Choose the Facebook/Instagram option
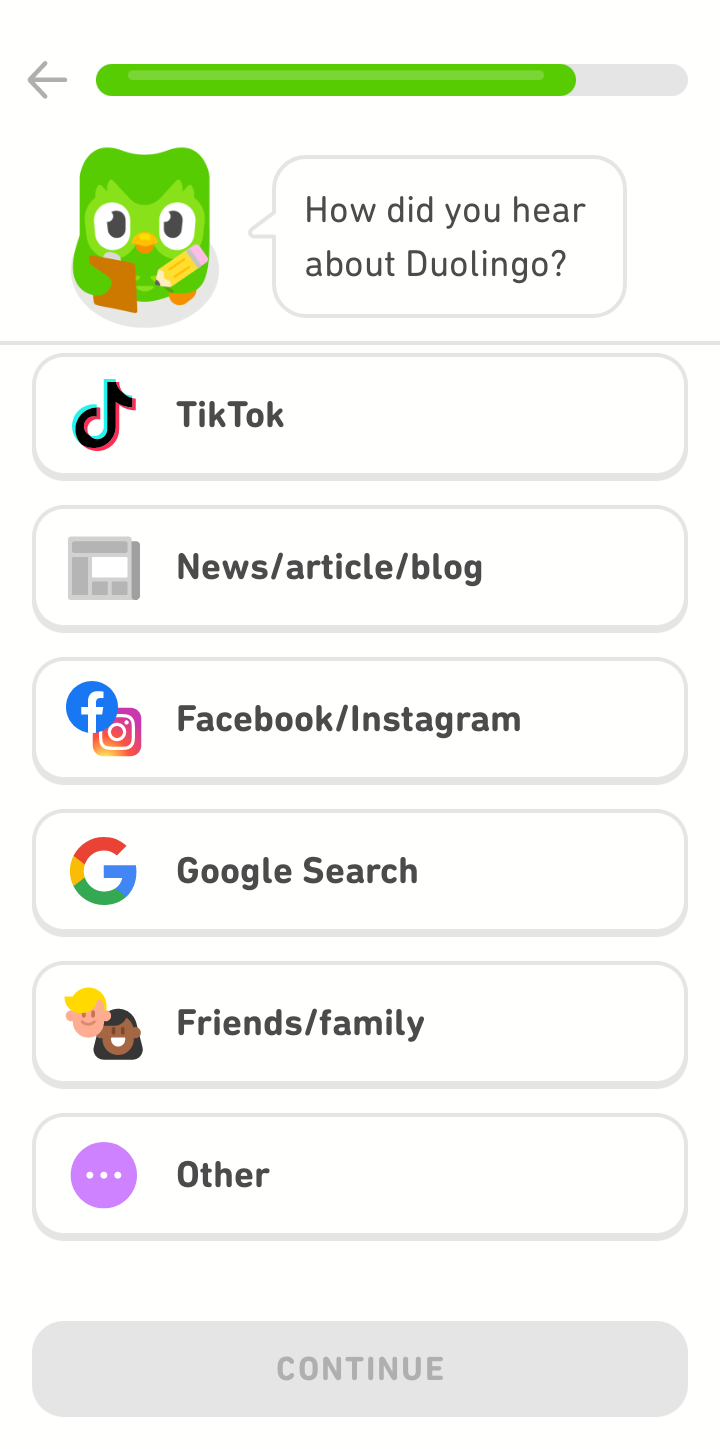Screen dimensions: 720x1449 (360, 719)
